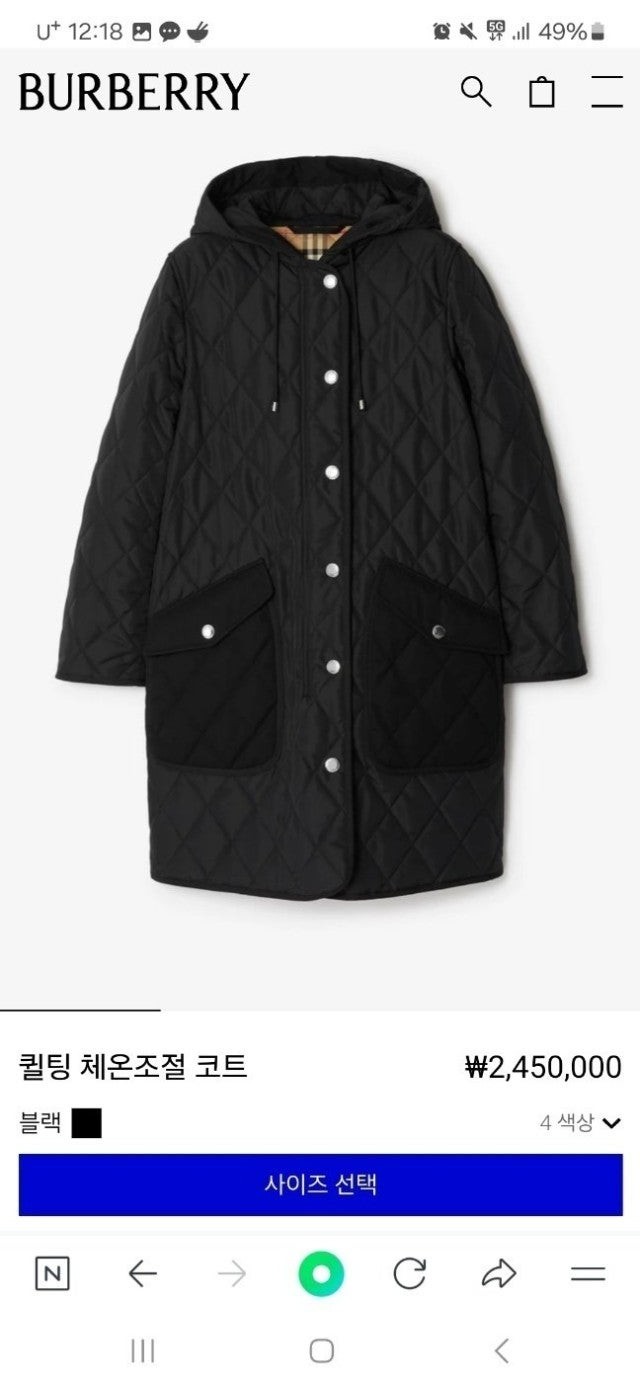Go back to the previous web page
Image resolution: width=640 pixels, height=1387 pixels.
tap(143, 1274)
